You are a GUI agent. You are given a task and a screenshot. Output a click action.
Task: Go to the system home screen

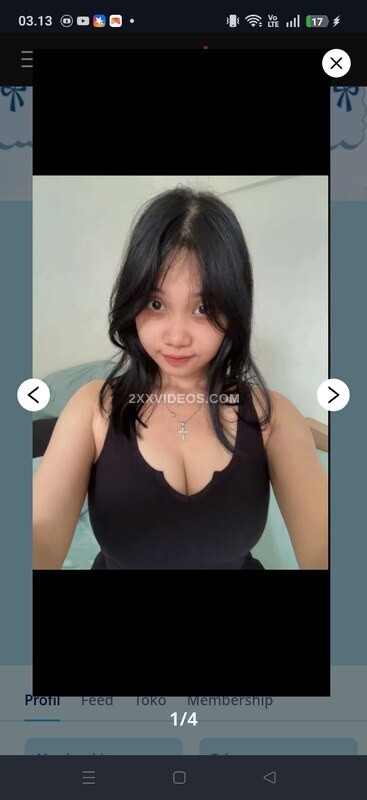tap(179, 777)
